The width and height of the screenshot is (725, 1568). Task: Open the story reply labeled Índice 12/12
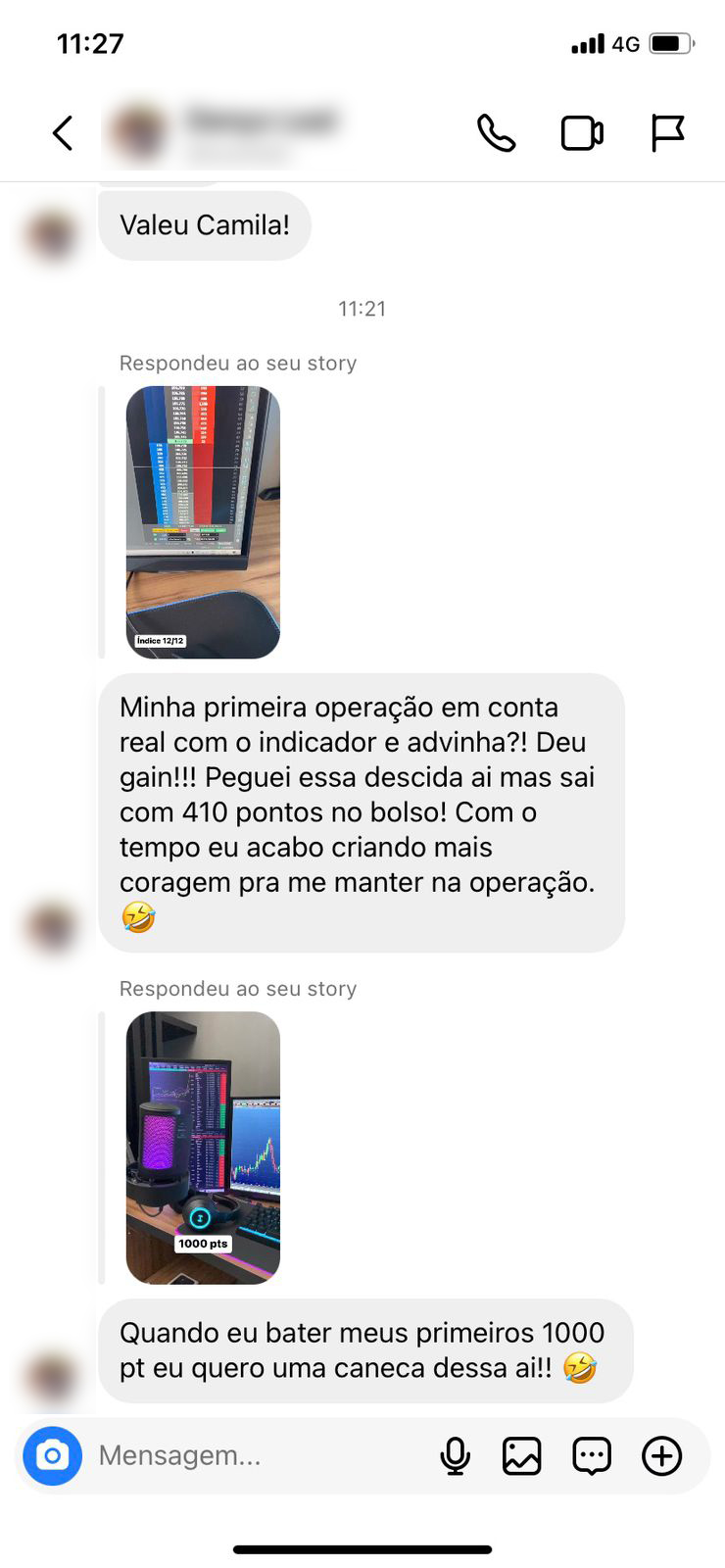(203, 521)
